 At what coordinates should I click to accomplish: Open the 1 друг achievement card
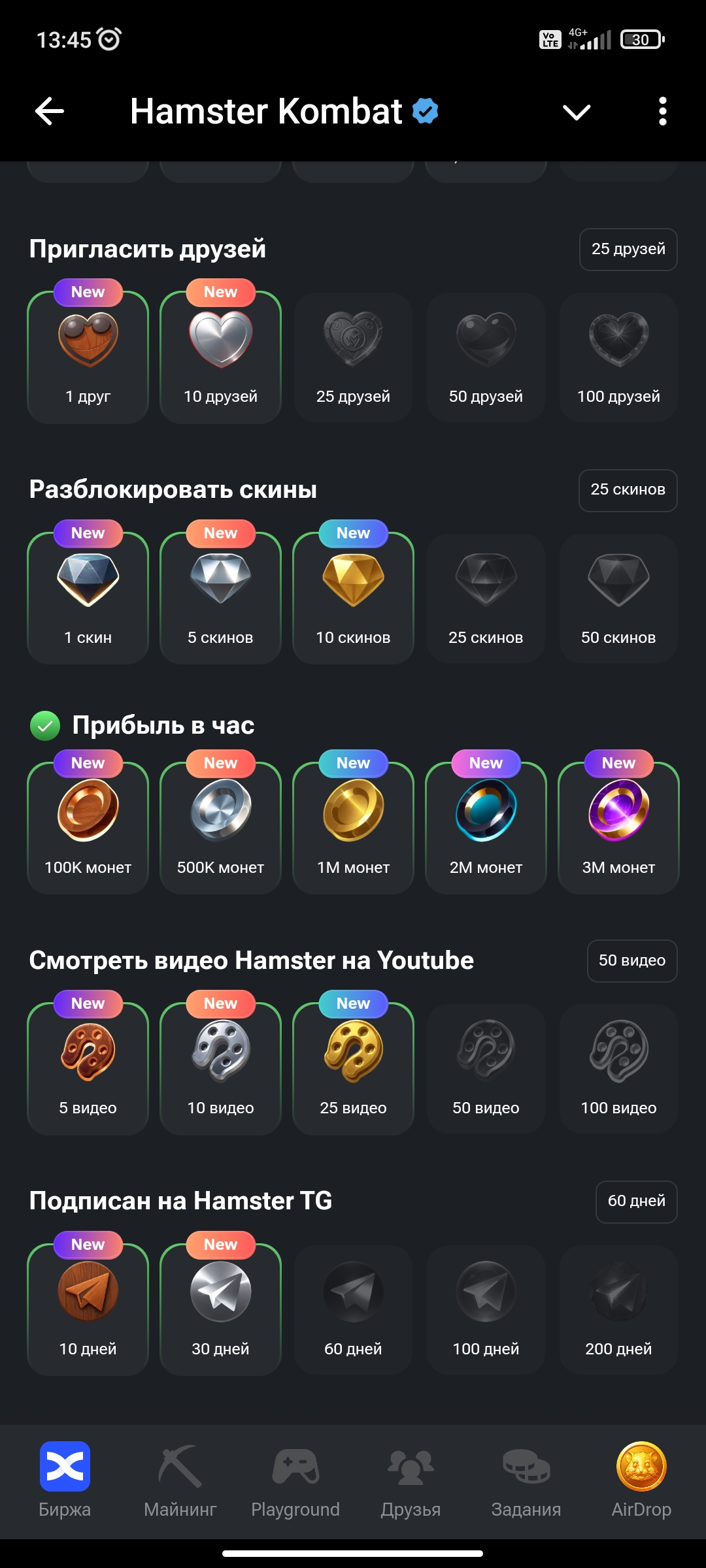[88, 357]
